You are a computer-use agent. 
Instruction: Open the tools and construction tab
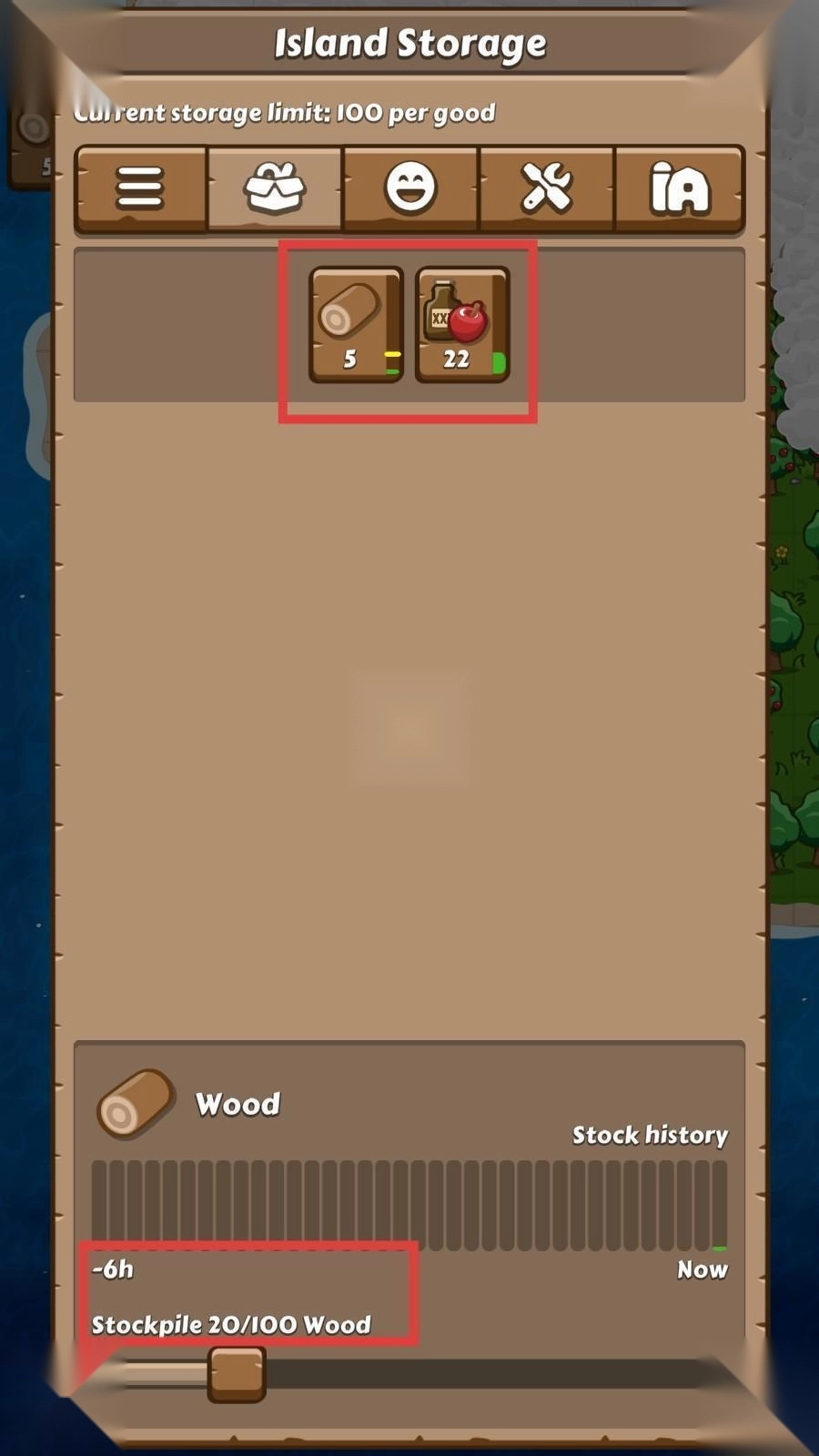(546, 188)
